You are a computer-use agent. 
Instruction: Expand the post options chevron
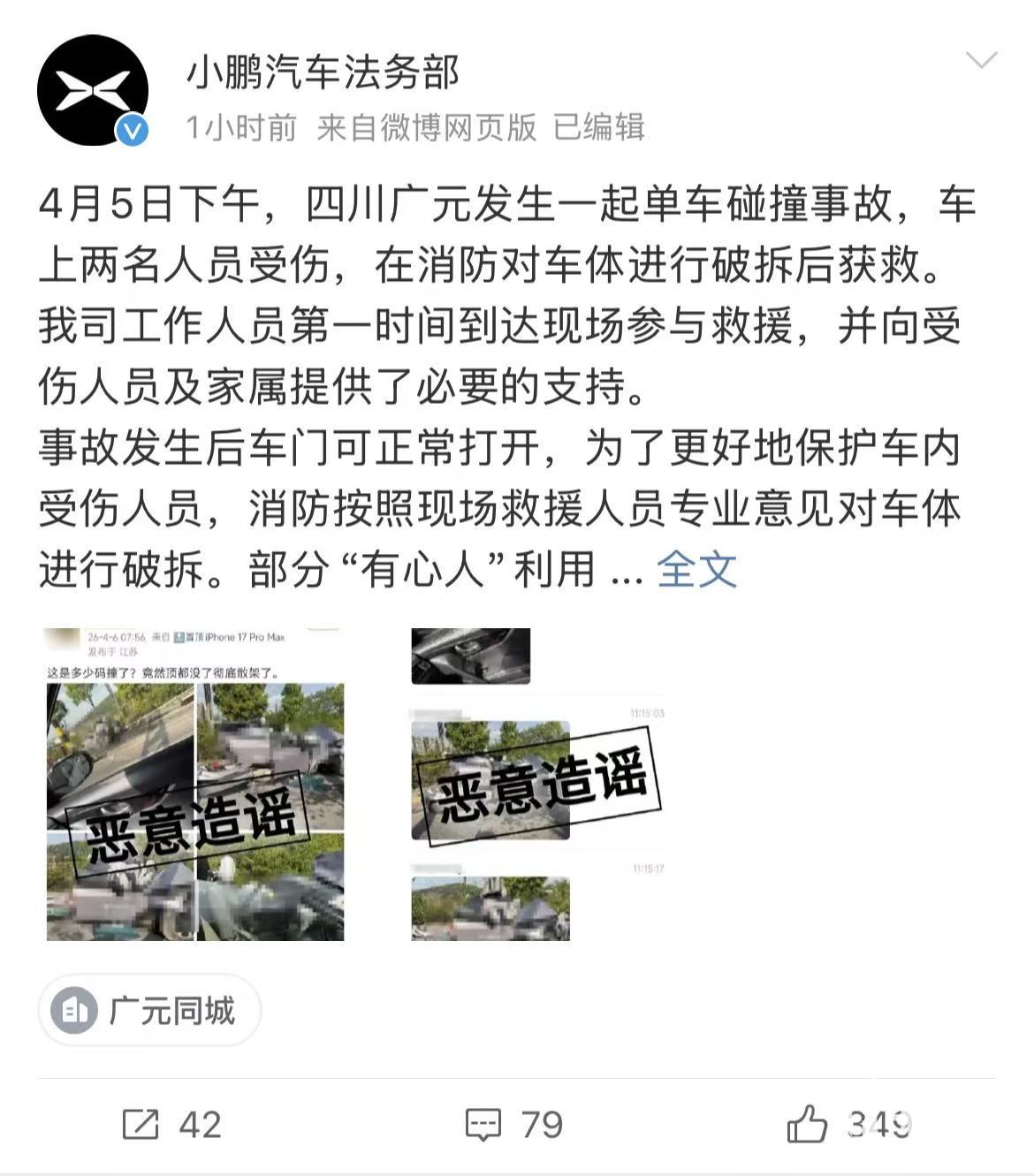981,61
